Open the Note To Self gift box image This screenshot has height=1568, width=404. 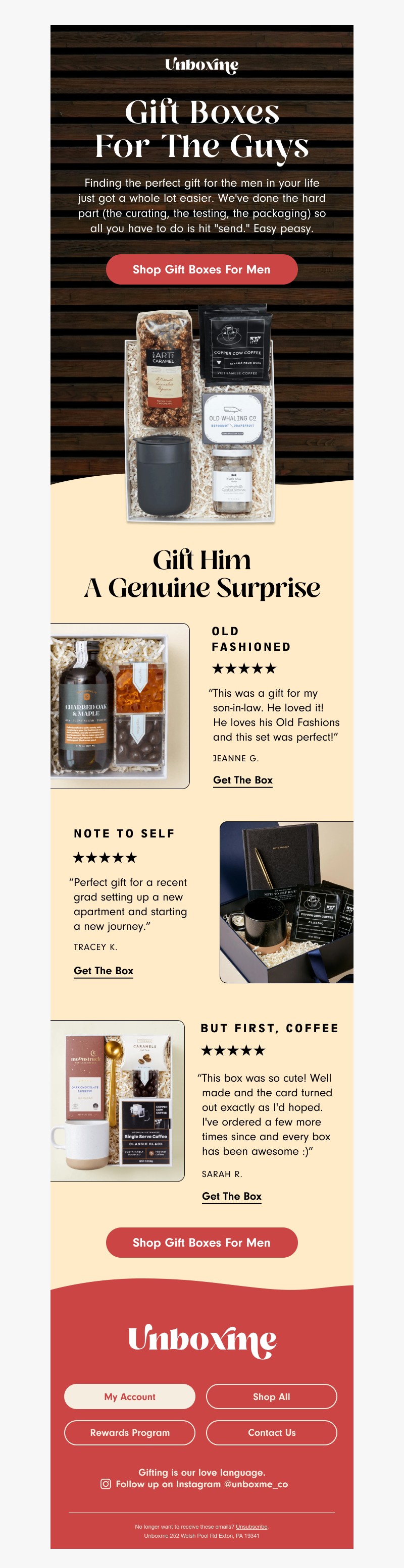click(286, 902)
